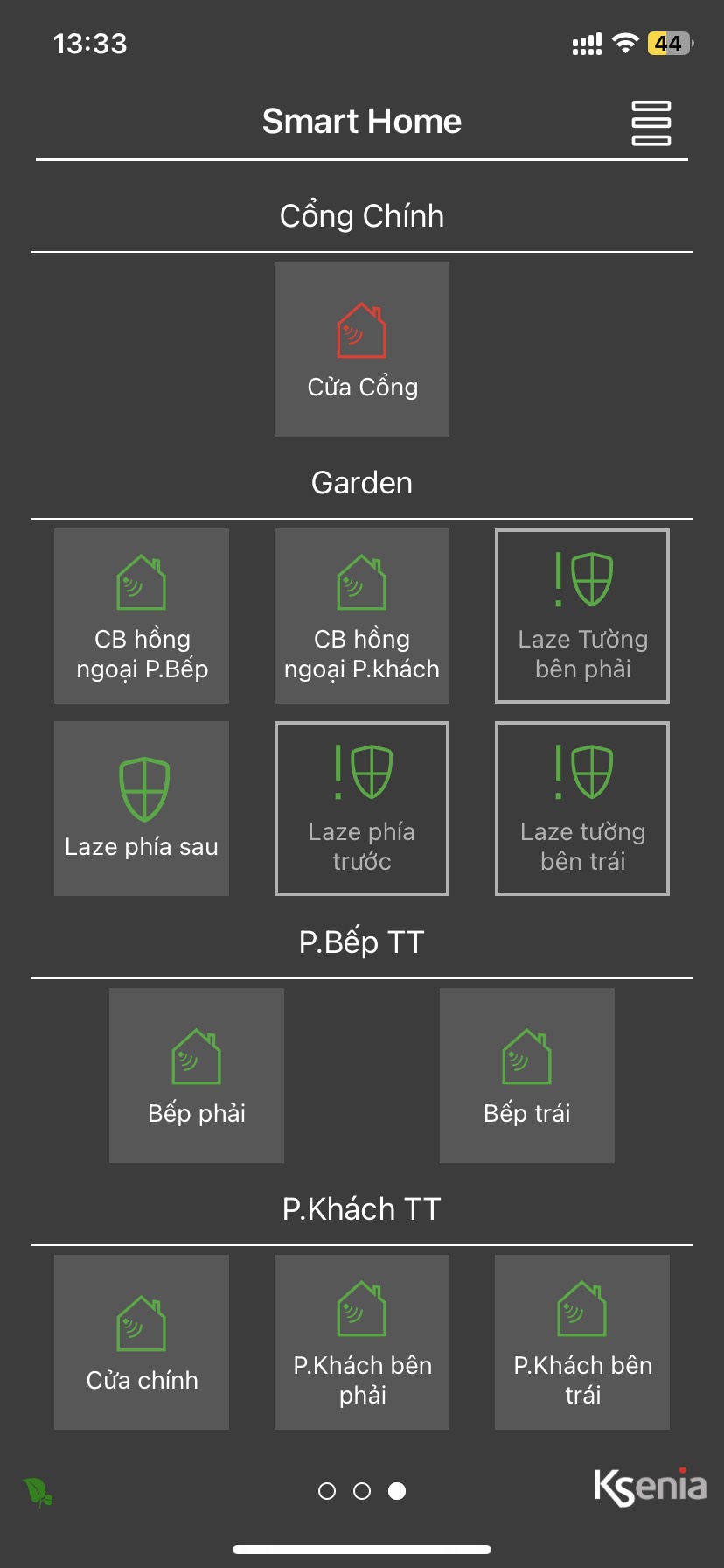
Task: Select CB hồng ngoại P.Bếp tile
Action: pos(142,616)
